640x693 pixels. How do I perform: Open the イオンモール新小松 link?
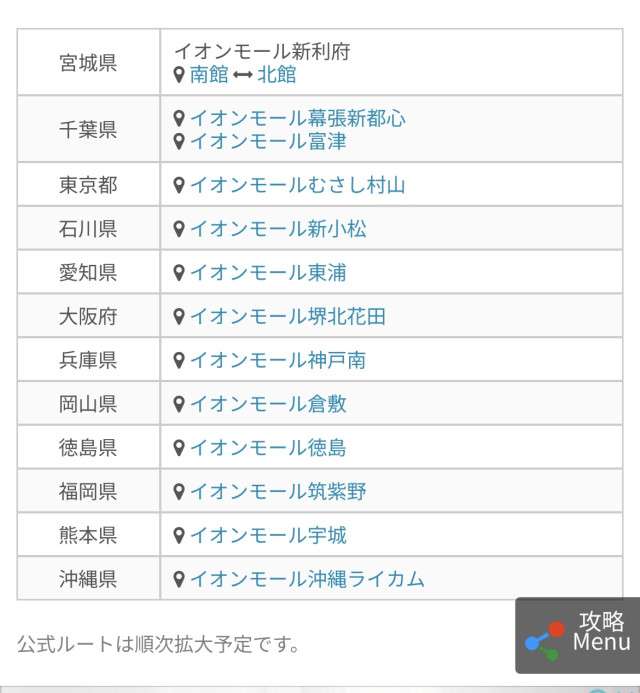click(278, 229)
